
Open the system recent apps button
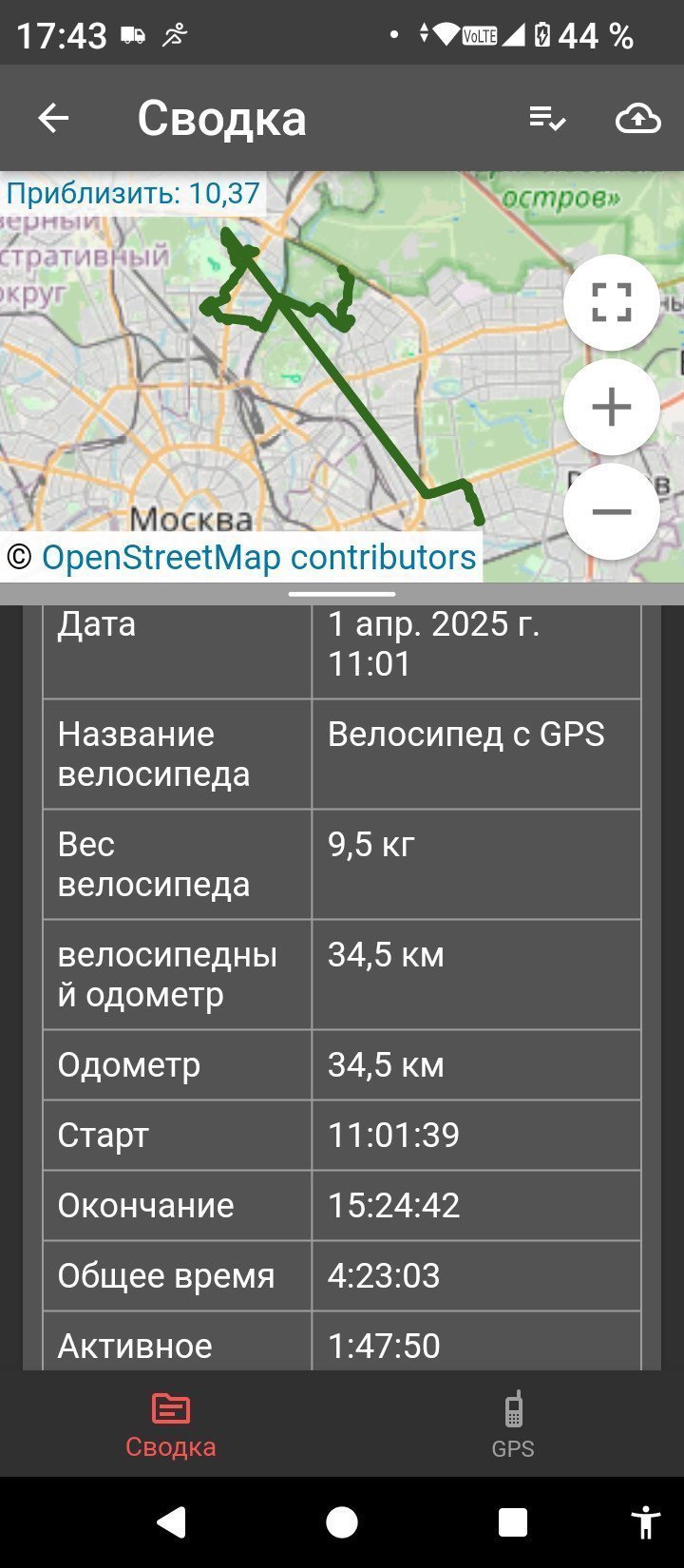tap(513, 1522)
